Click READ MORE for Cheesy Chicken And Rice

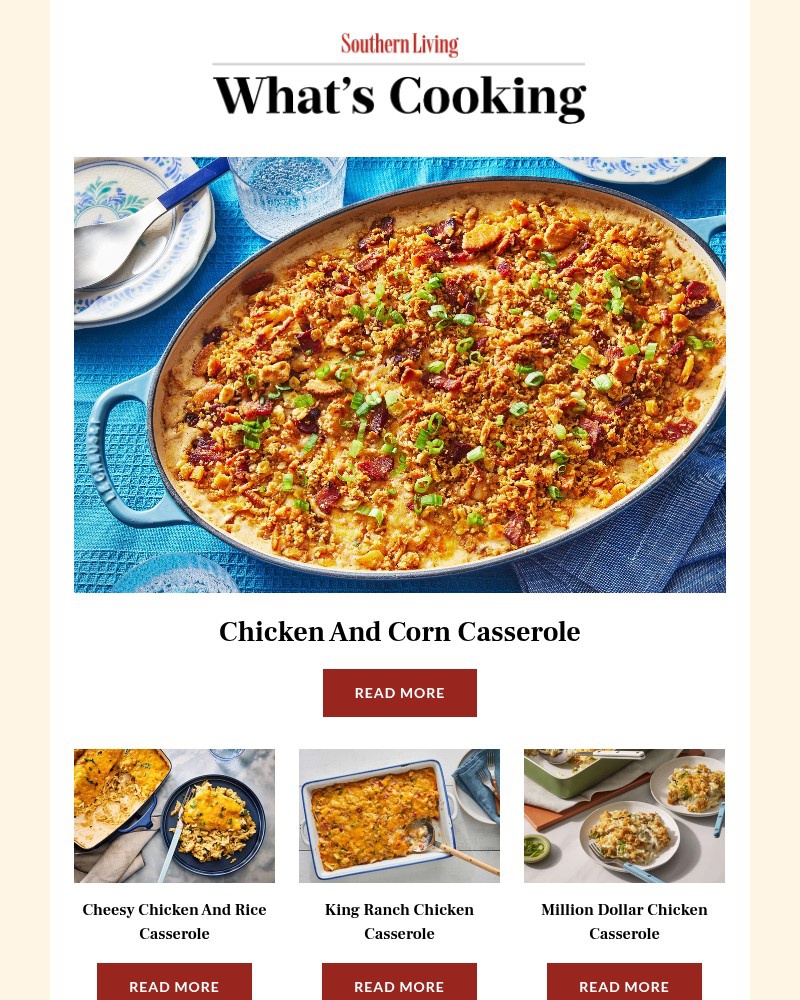click(x=174, y=986)
